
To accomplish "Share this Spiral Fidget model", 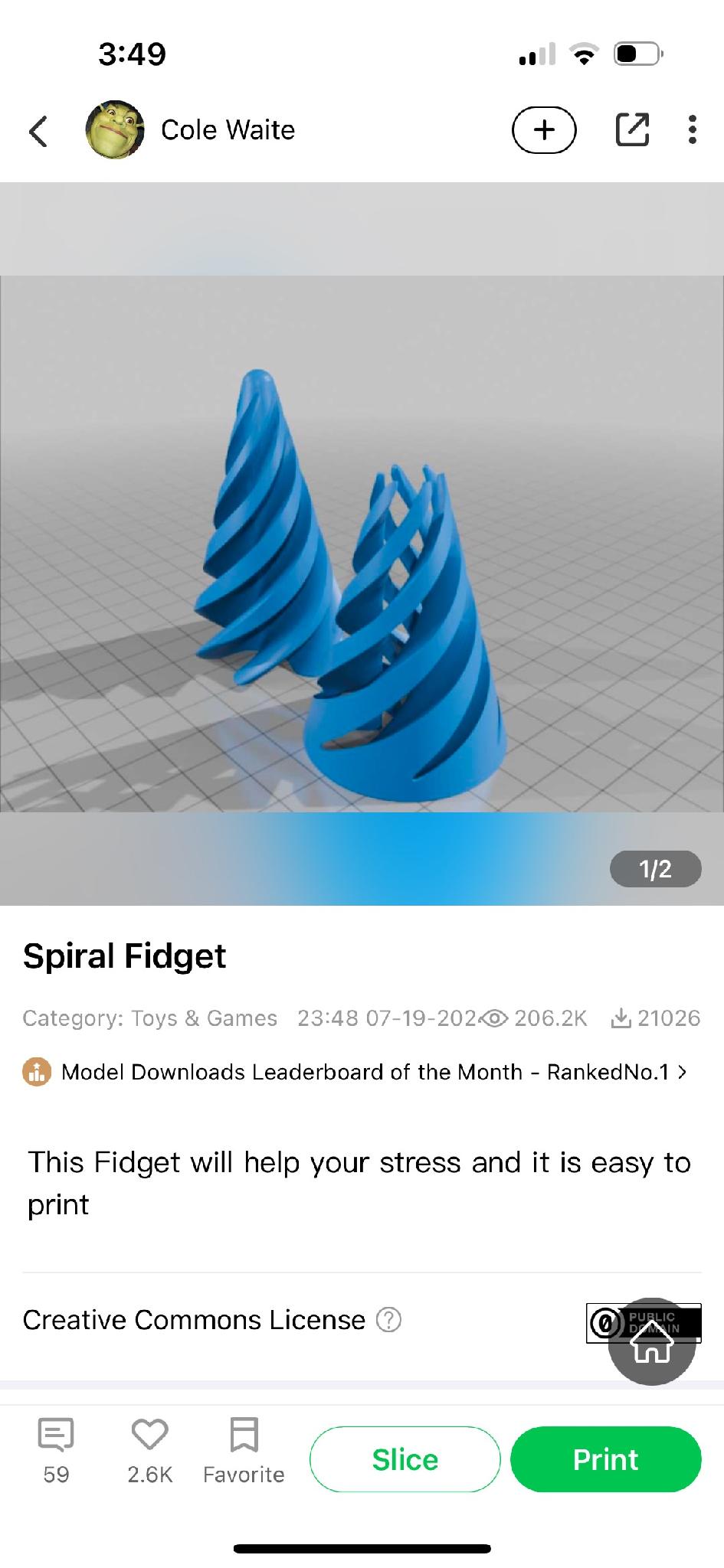I will (x=632, y=130).
